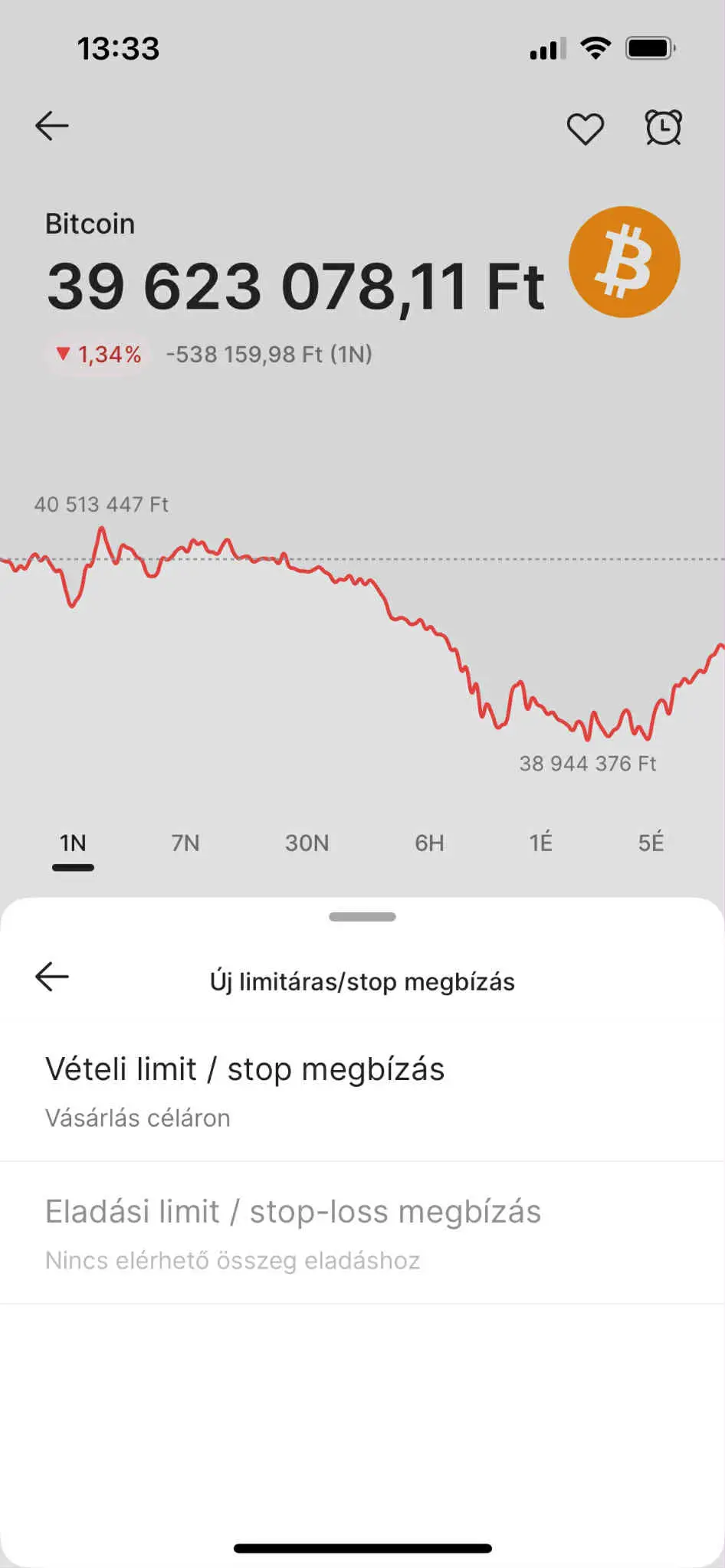The width and height of the screenshot is (725, 1568).
Task: Tap the Wi-Fi icon in the status bar
Action: (596, 47)
